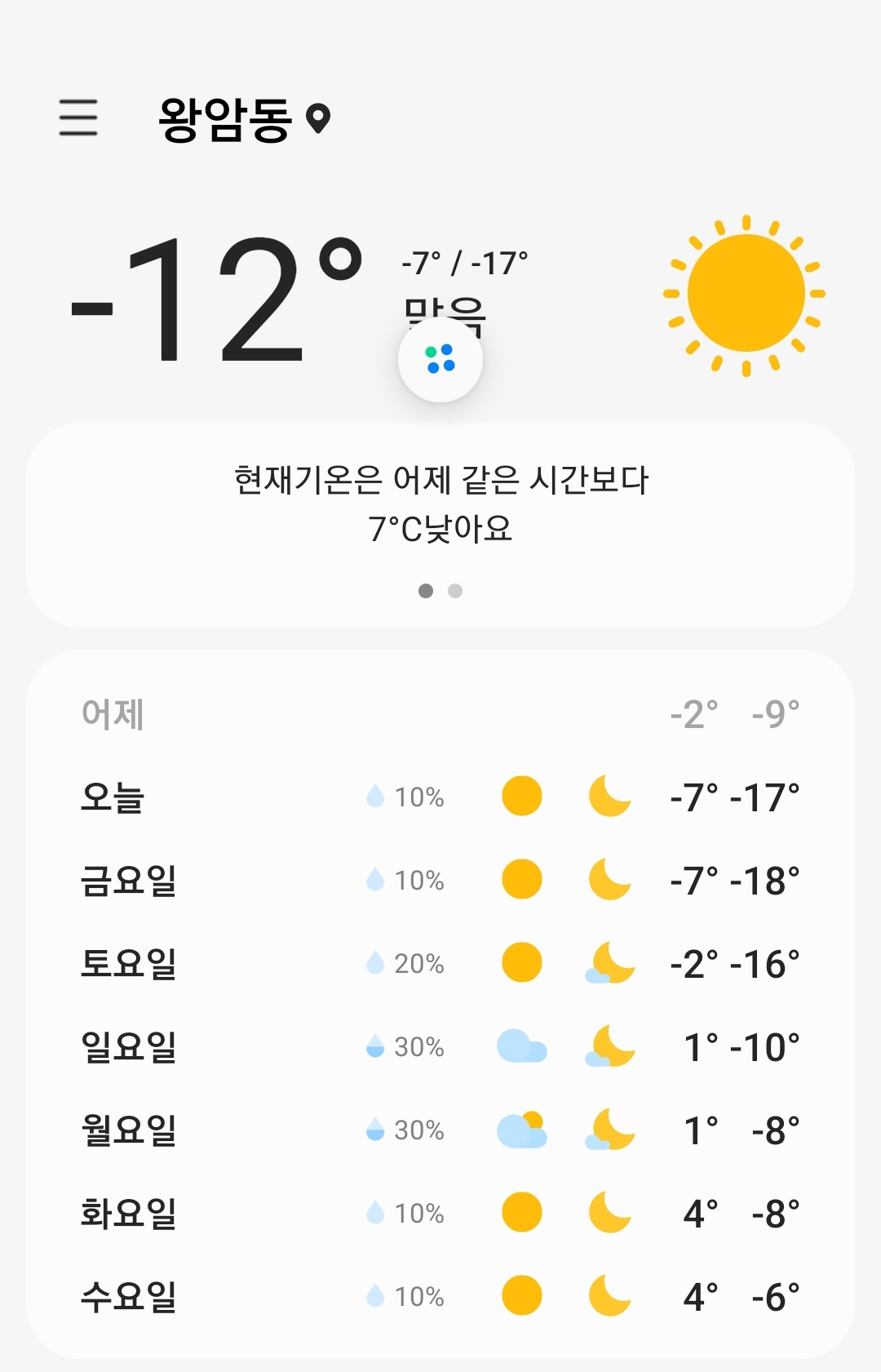Select the 수요일 forecast row
This screenshot has width=881, height=1372.
440,1296
